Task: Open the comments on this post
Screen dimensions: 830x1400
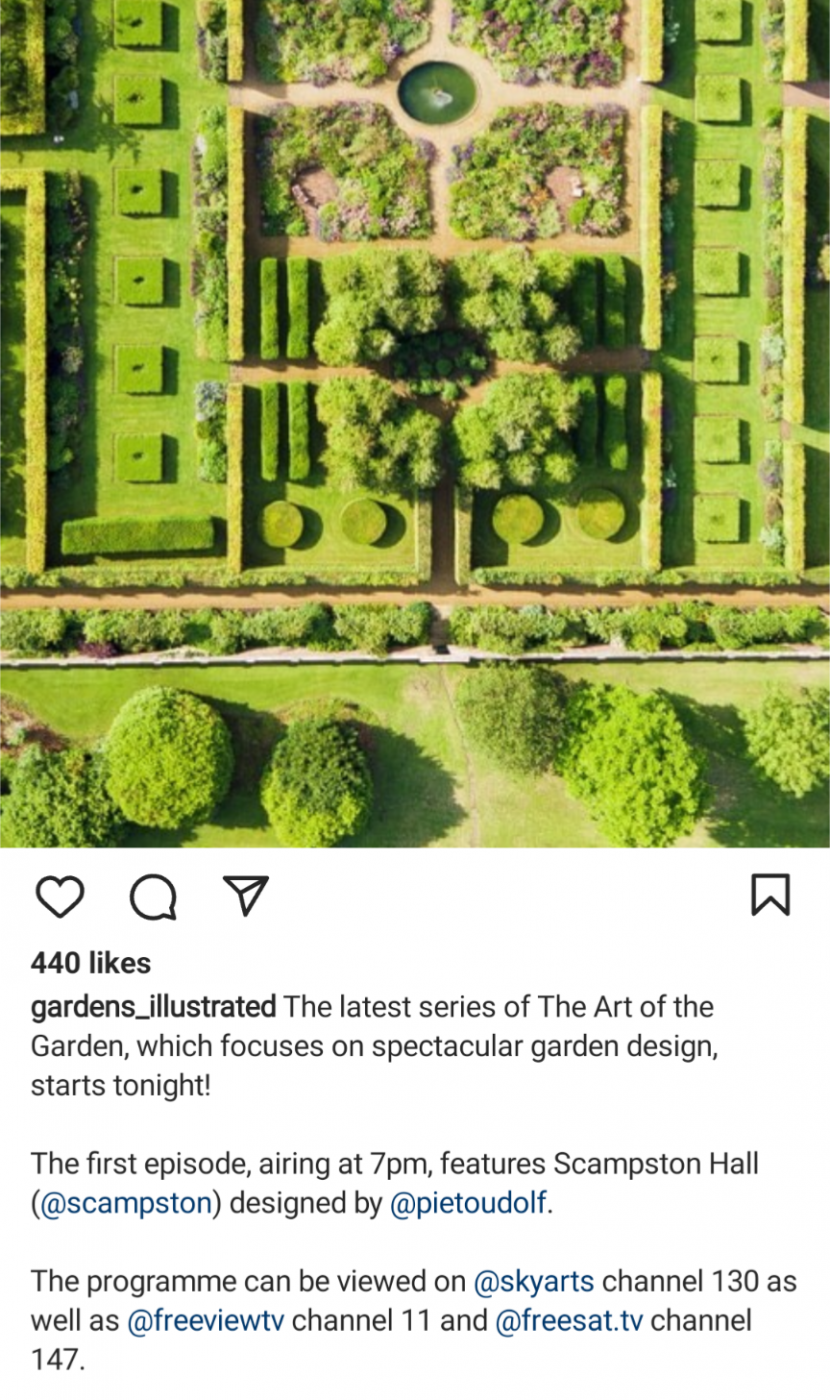Action: click(x=153, y=896)
